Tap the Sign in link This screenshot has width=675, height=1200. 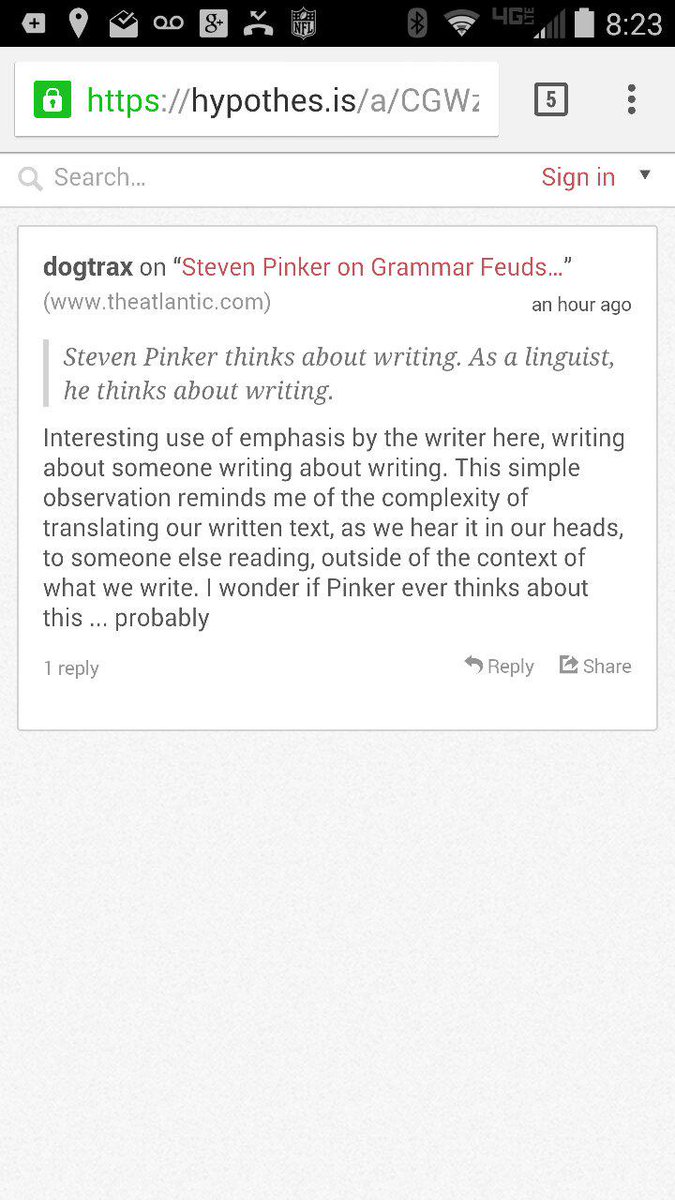[x=578, y=178]
